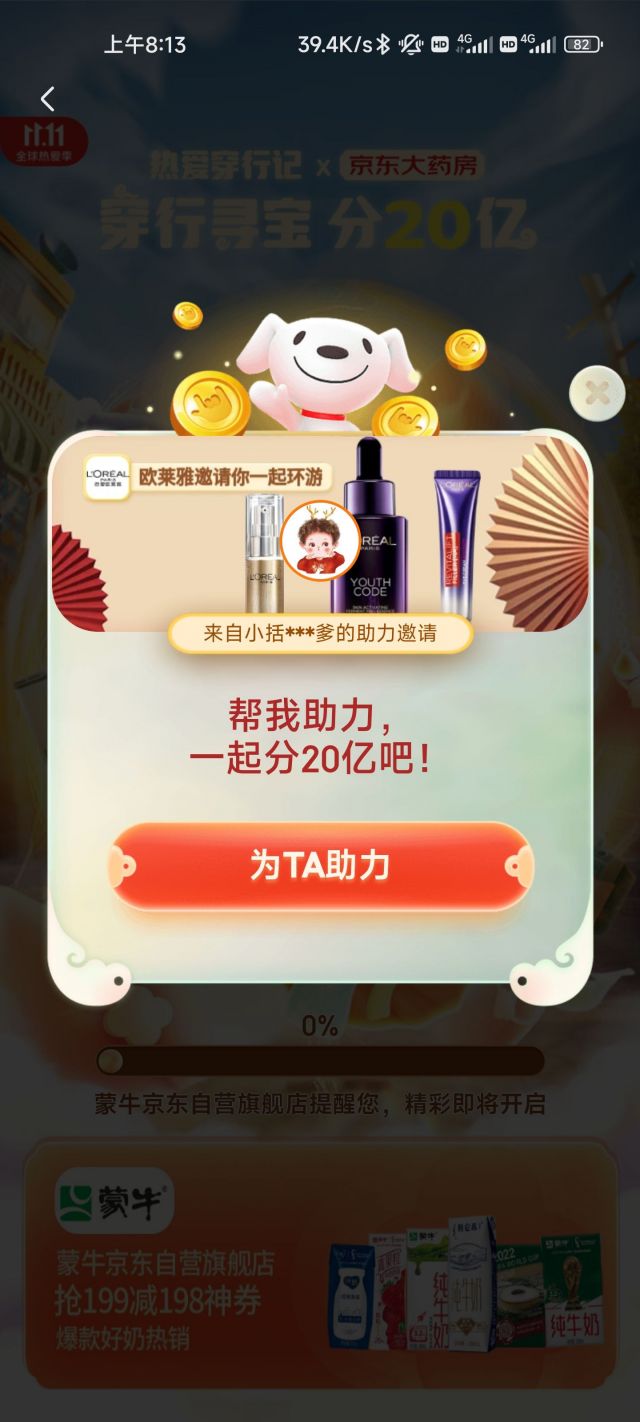Go back with the top-left arrow

coord(47,98)
